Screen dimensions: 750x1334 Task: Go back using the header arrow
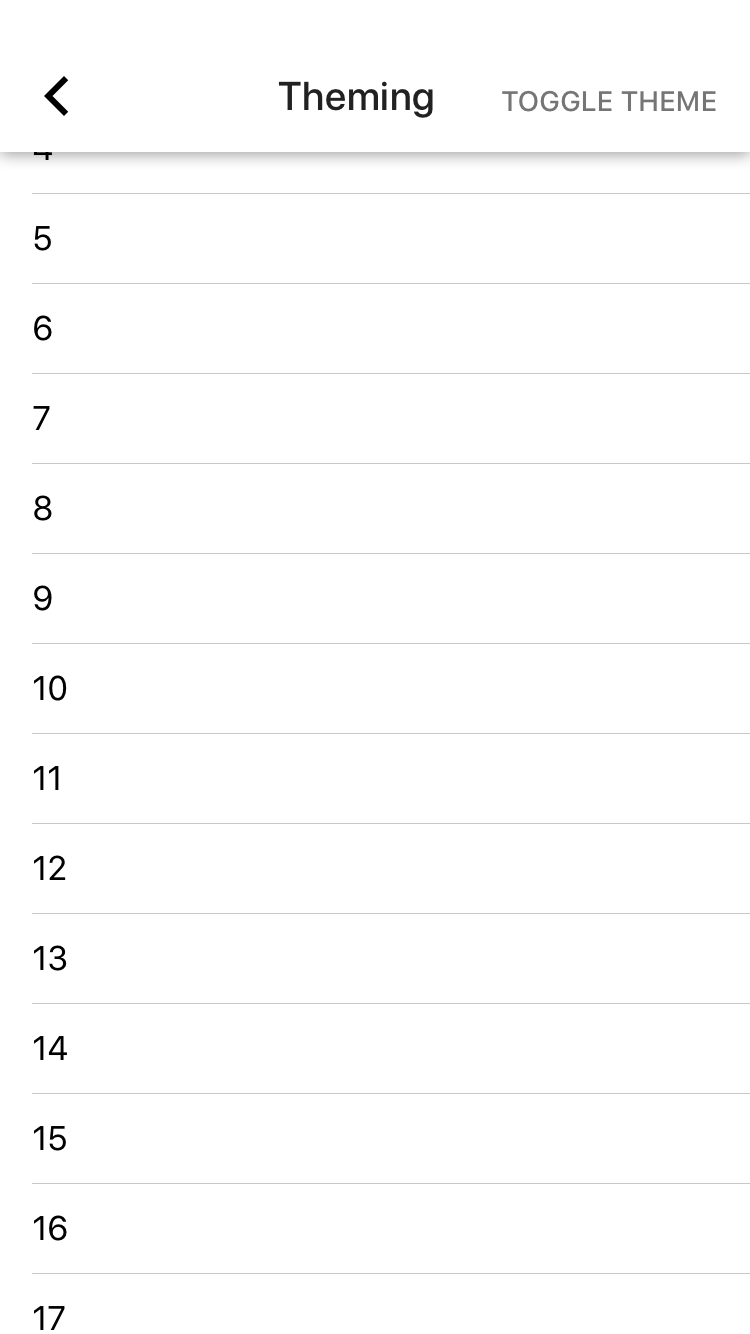point(57,97)
